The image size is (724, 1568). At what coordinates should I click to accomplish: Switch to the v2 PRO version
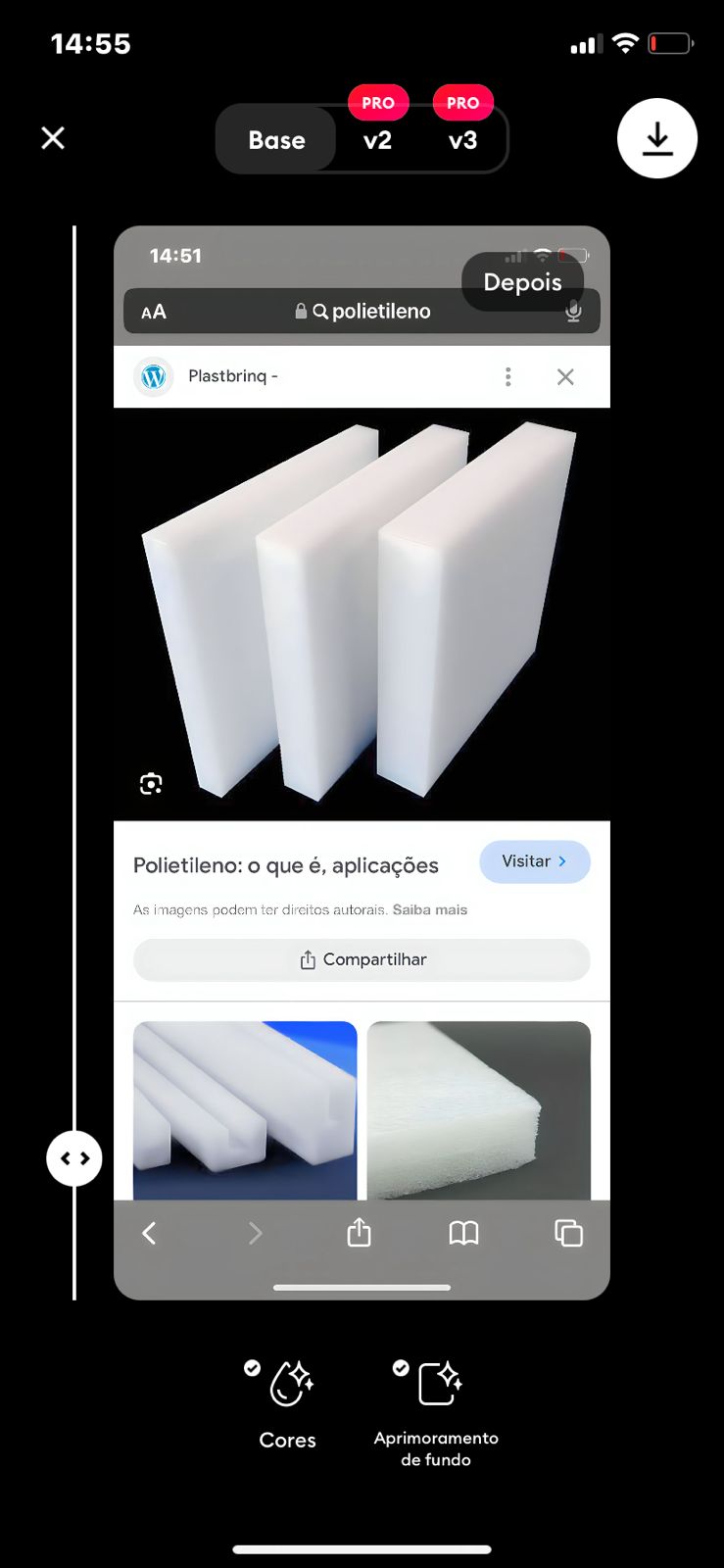(x=377, y=140)
